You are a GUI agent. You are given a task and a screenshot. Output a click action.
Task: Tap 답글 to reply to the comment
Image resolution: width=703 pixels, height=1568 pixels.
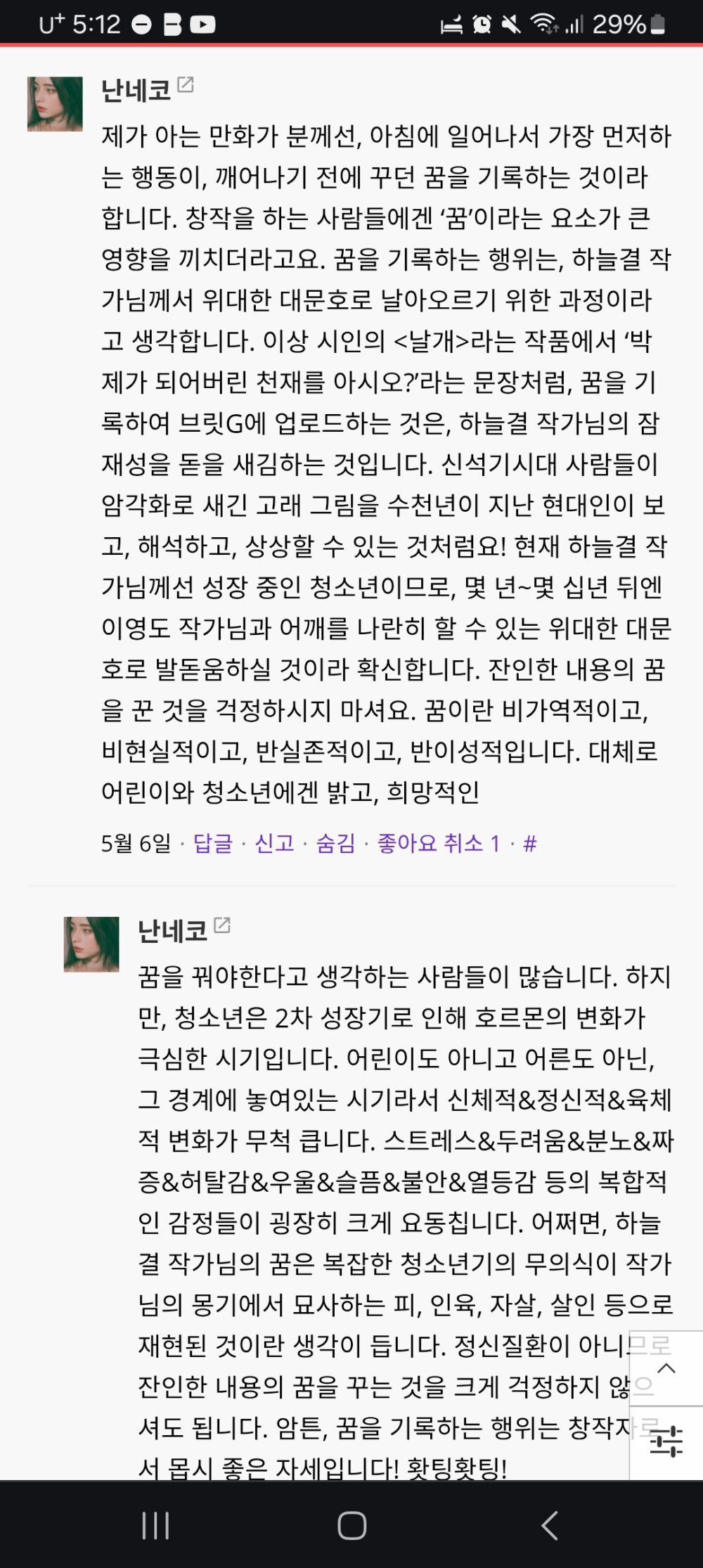pyautogui.click(x=212, y=843)
